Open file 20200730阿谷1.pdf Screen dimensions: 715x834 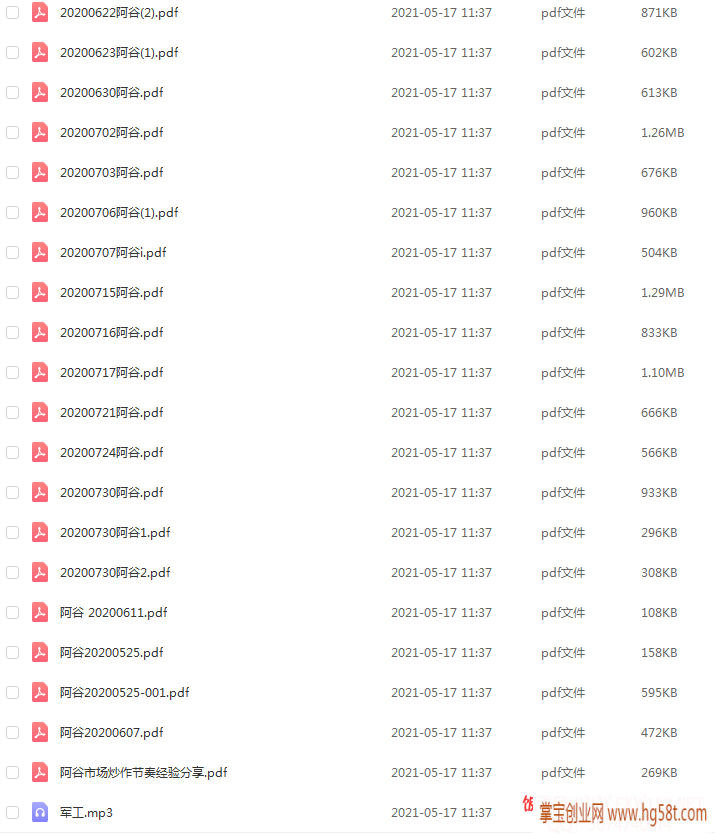pyautogui.click(x=115, y=532)
